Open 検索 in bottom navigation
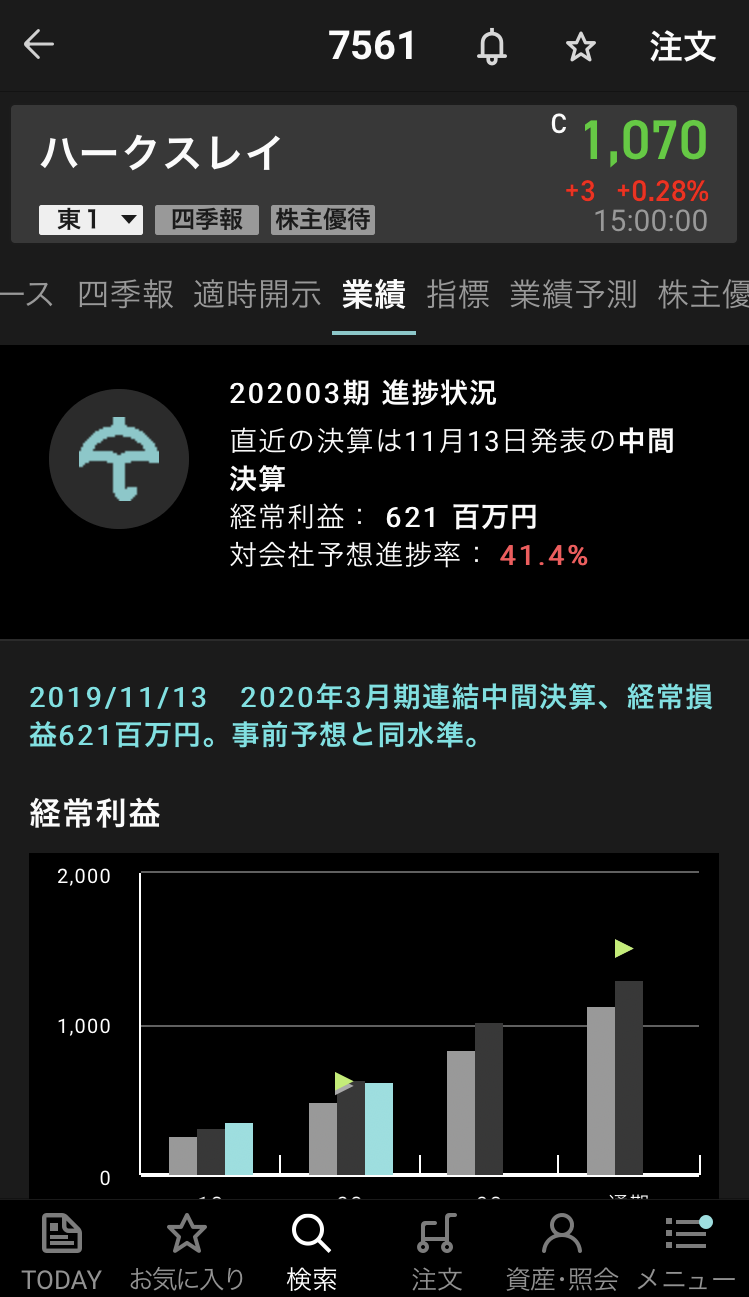 [311, 1250]
